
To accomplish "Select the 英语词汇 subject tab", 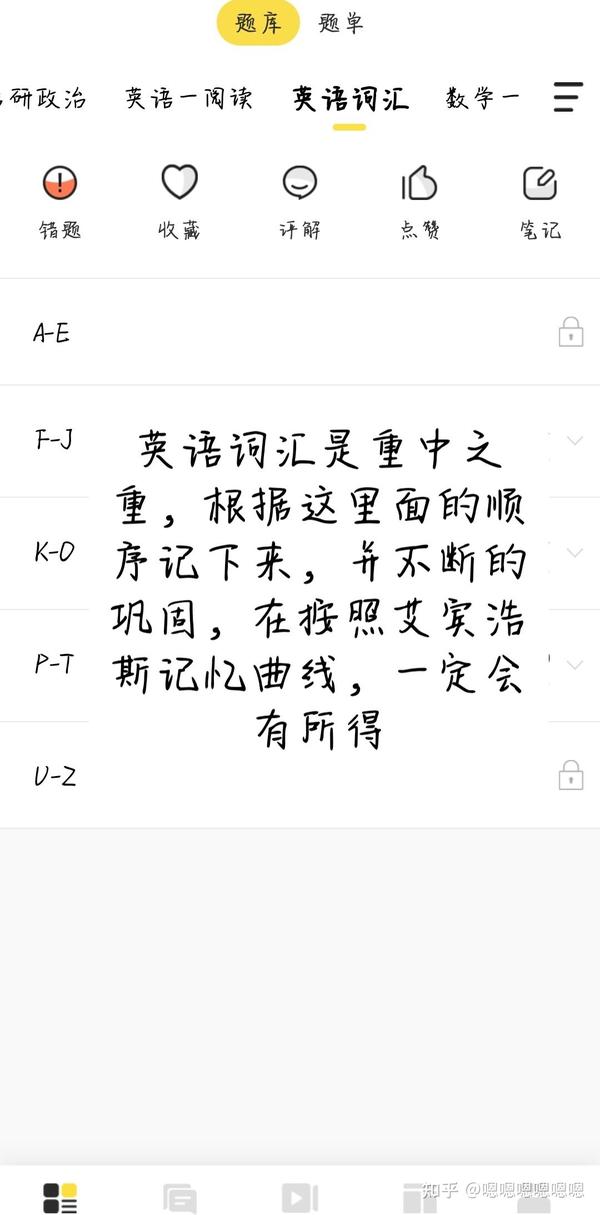I will pyautogui.click(x=350, y=98).
